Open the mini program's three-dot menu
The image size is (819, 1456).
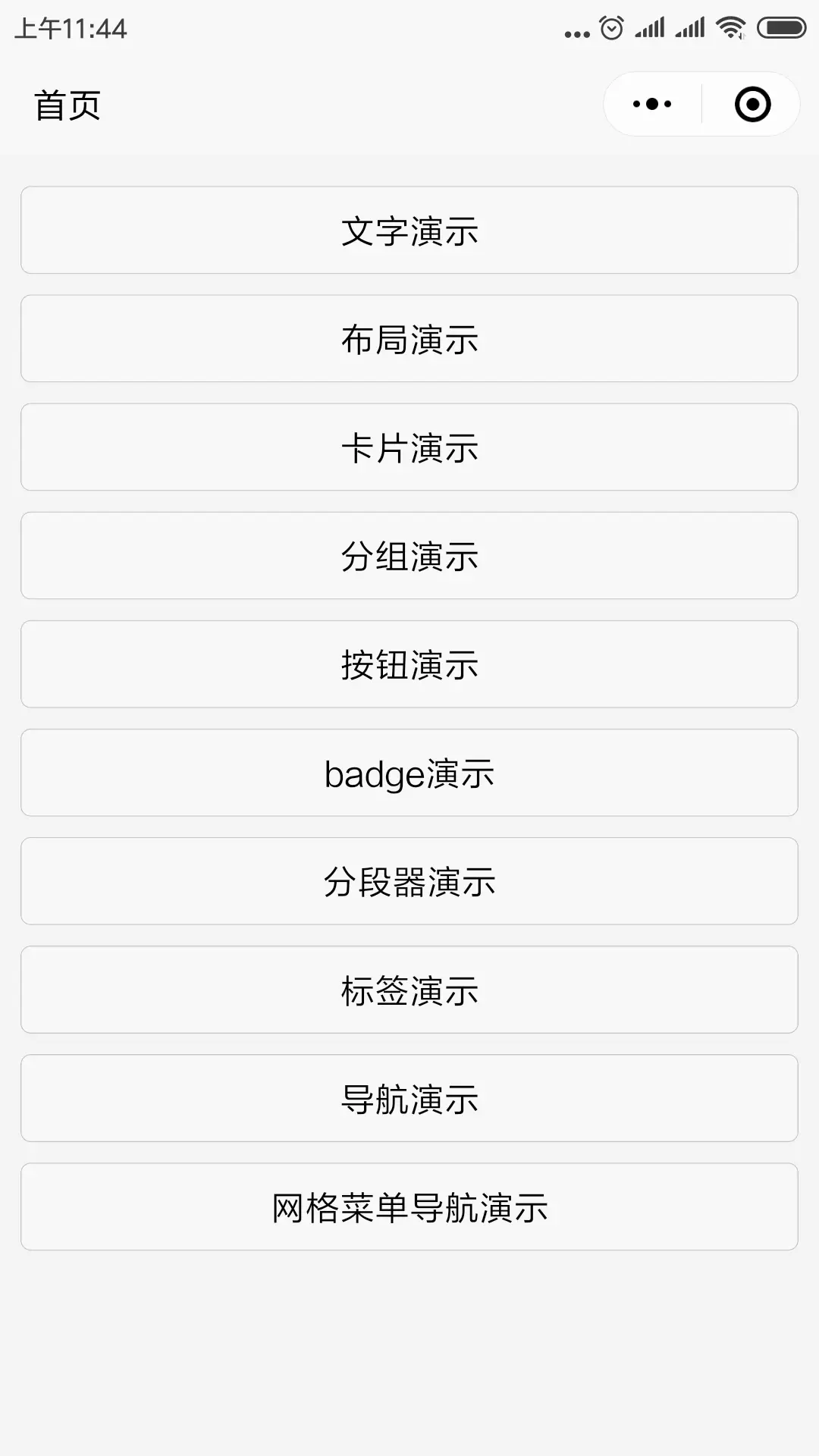[x=652, y=104]
